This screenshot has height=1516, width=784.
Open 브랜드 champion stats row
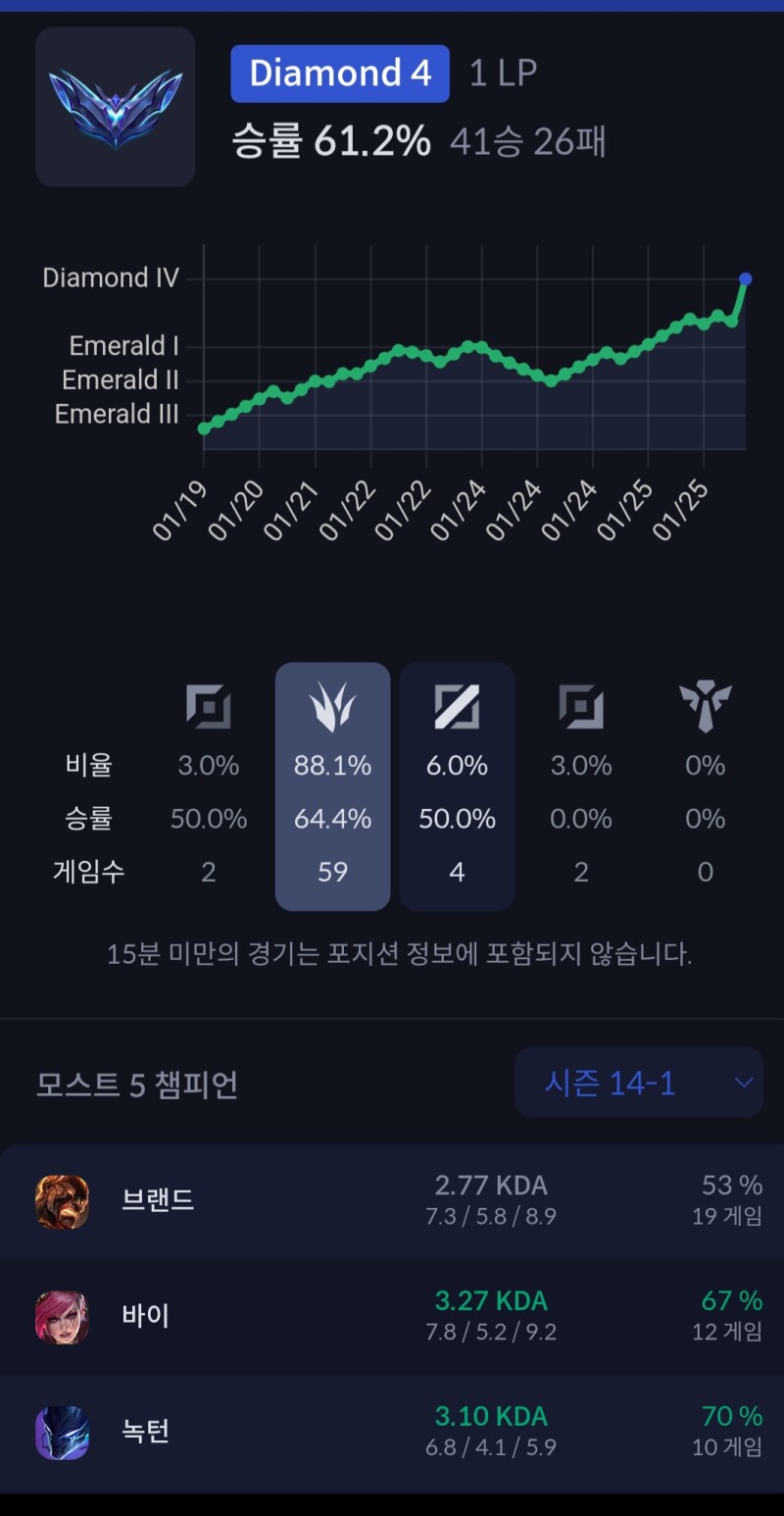tap(392, 1201)
